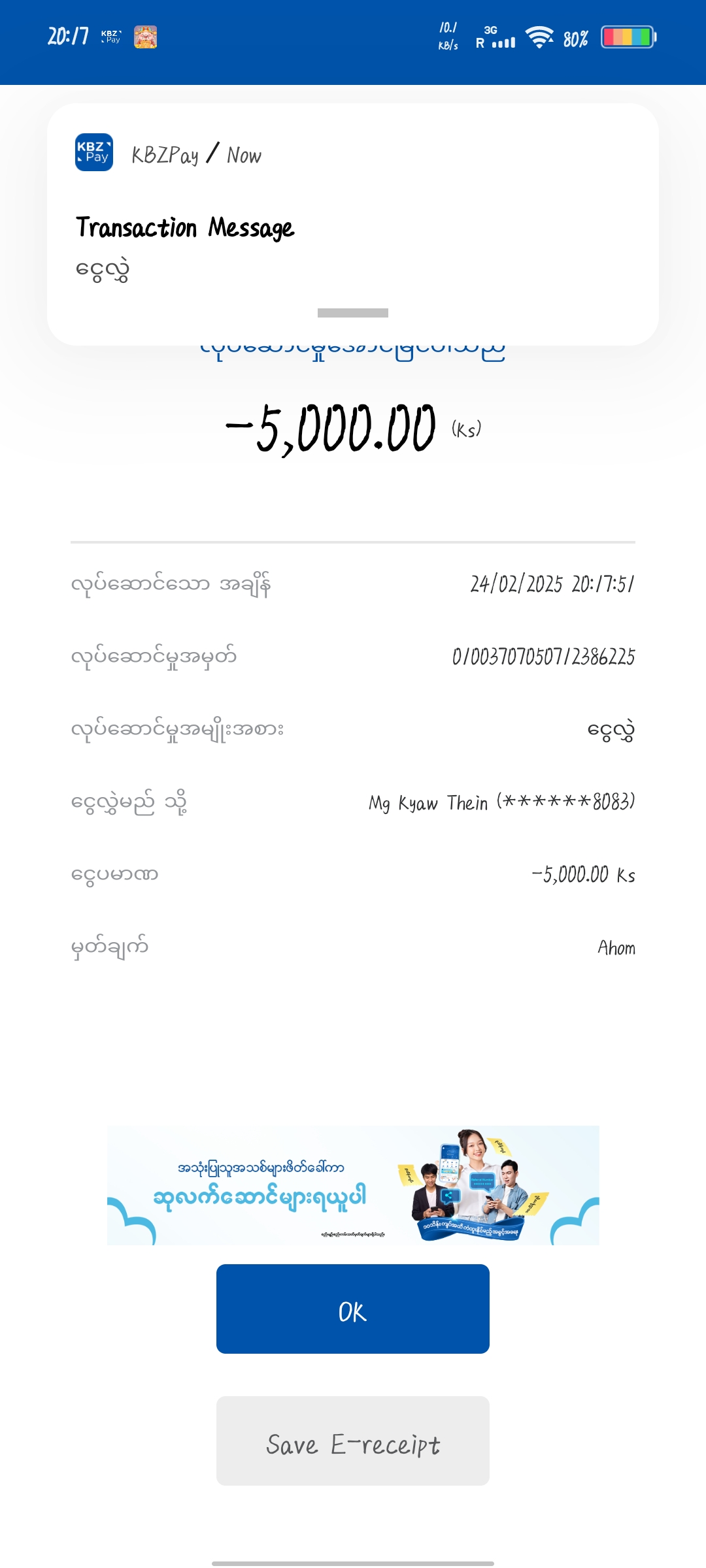Tap the OK button

coord(353,1309)
